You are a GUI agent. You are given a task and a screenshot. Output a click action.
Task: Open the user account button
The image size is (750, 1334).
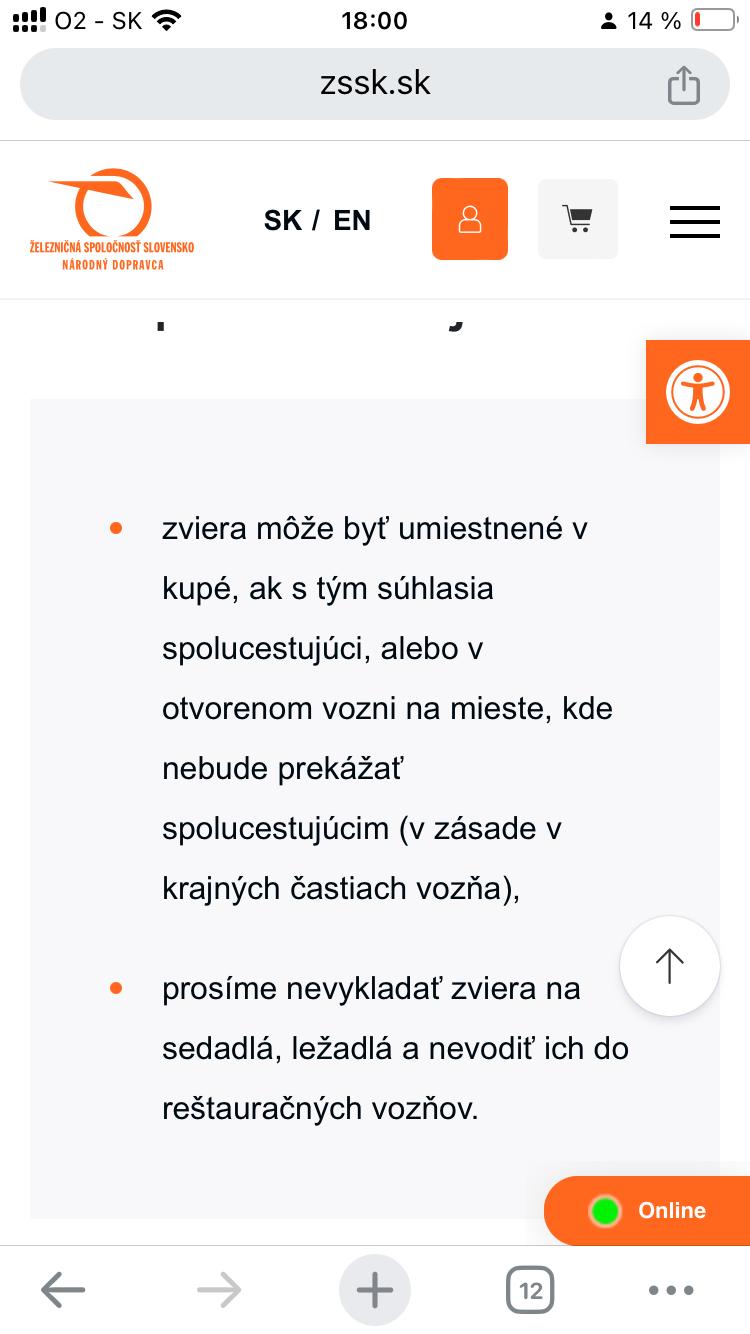pos(470,219)
